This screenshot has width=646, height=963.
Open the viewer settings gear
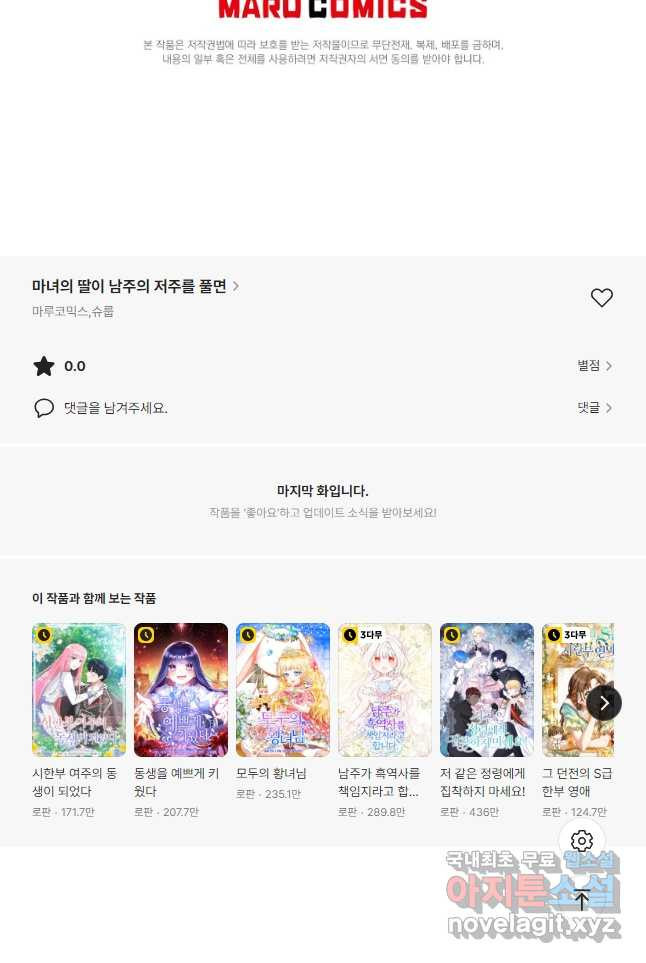click(582, 841)
